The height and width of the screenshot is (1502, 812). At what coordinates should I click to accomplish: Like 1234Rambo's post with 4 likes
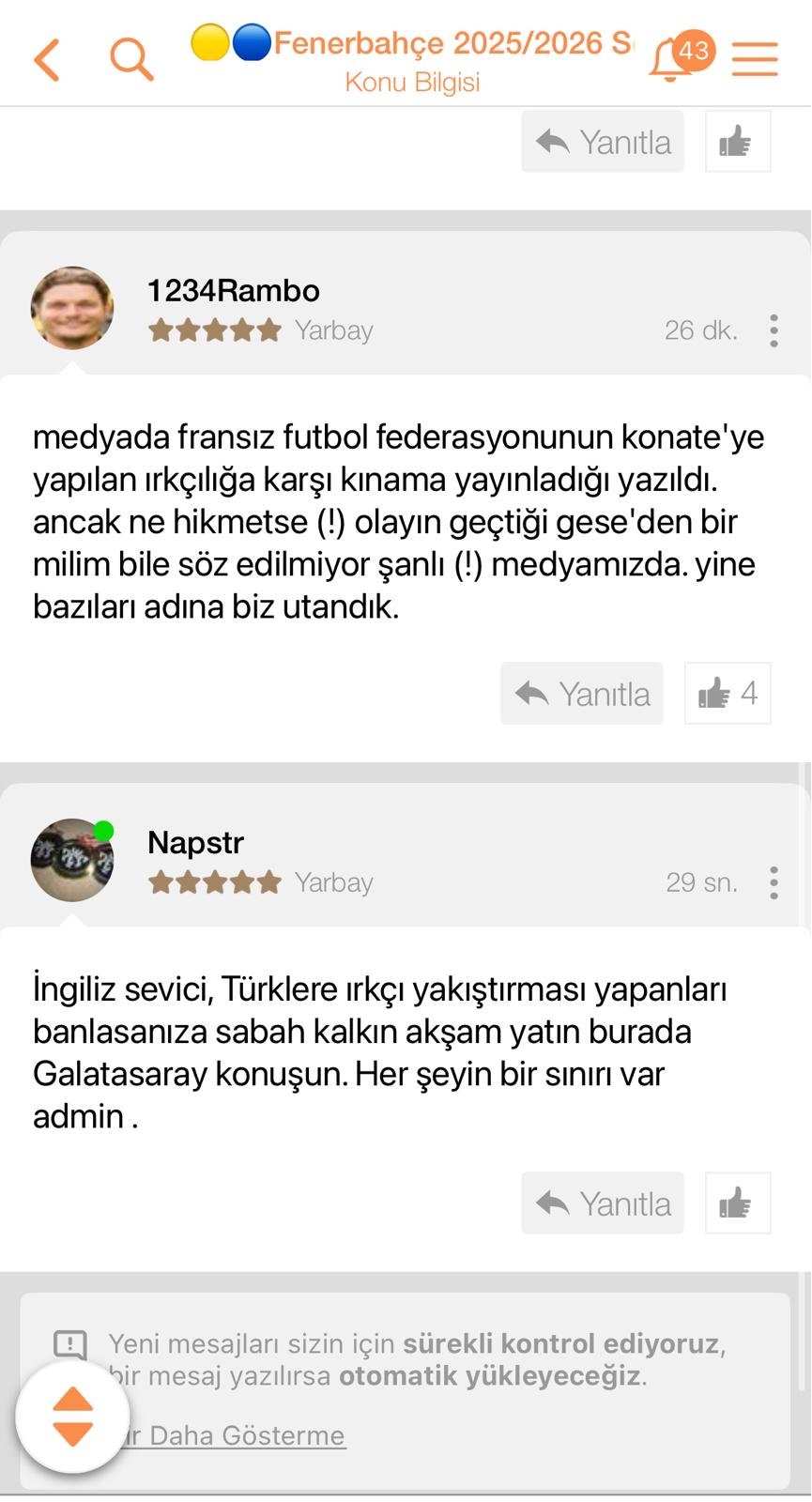[x=728, y=693]
